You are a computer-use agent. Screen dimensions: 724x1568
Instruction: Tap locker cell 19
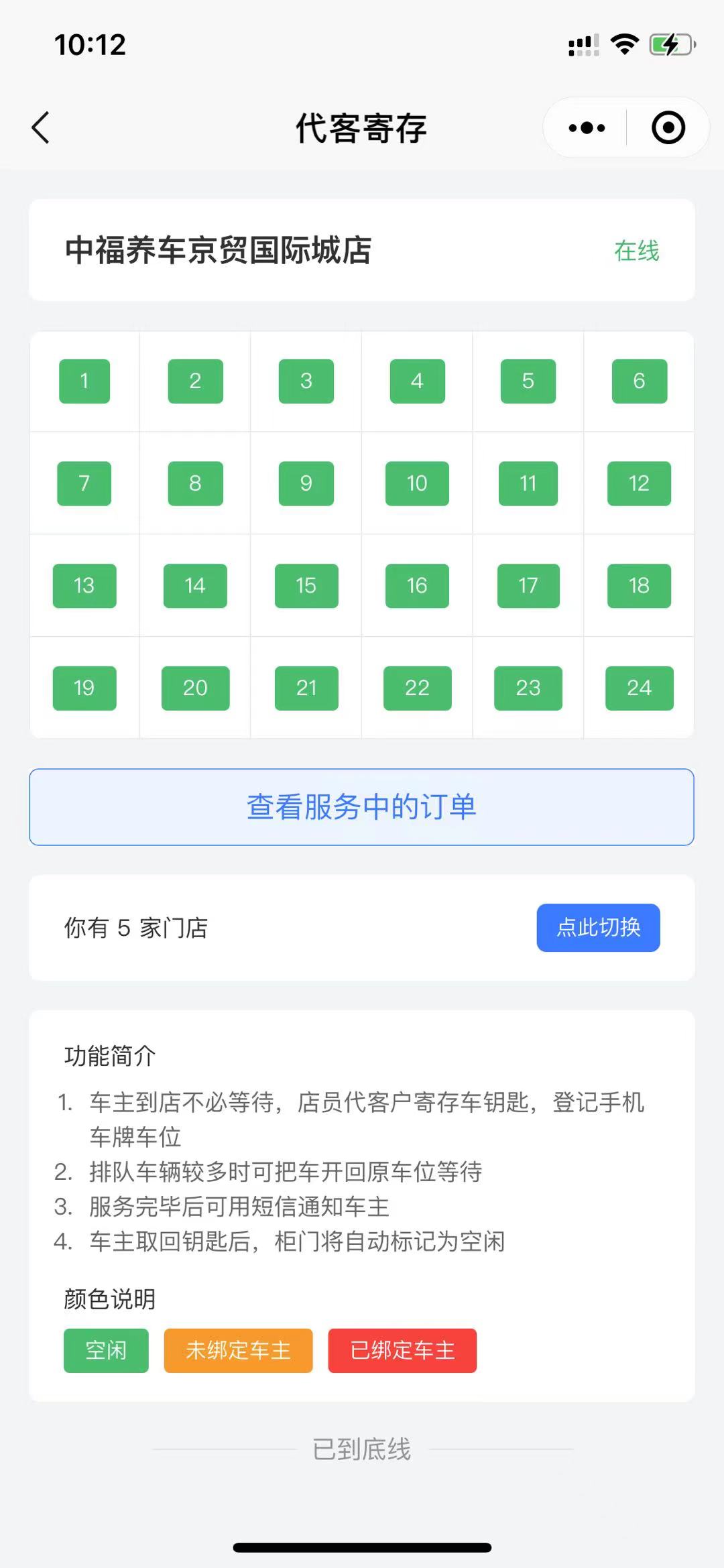84,688
